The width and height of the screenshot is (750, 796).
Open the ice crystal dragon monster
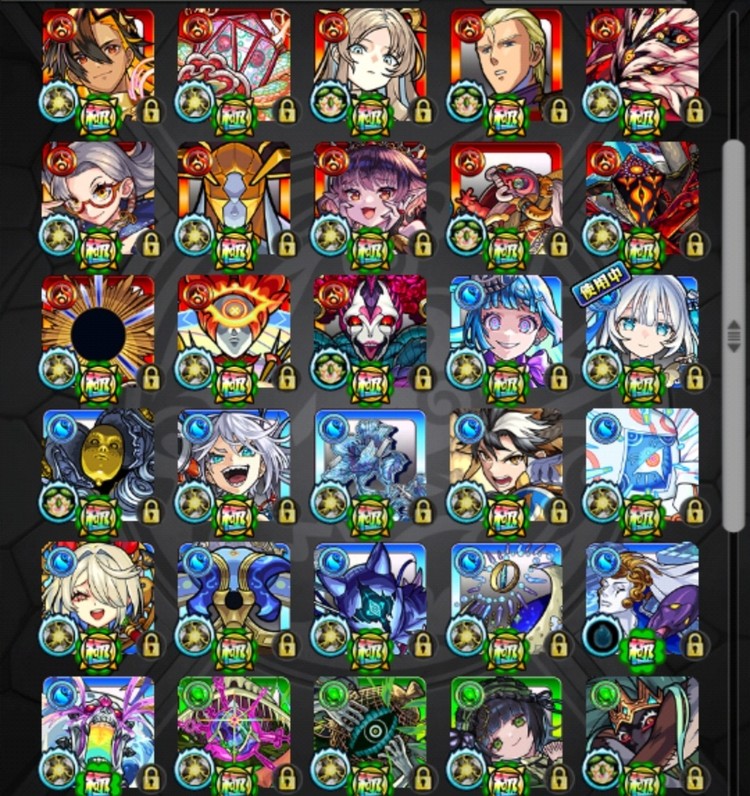point(370,460)
